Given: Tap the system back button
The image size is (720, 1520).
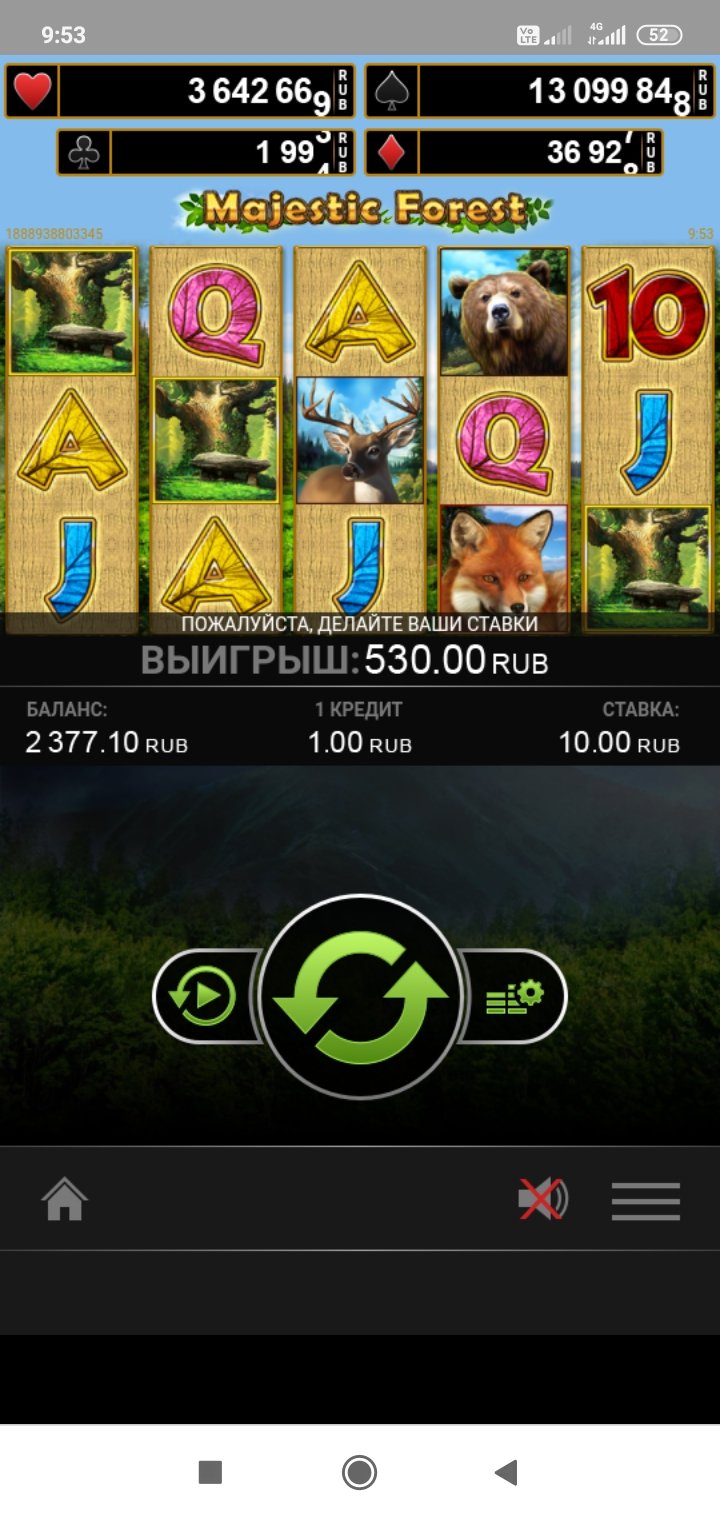Looking at the screenshot, I should point(507,1472).
